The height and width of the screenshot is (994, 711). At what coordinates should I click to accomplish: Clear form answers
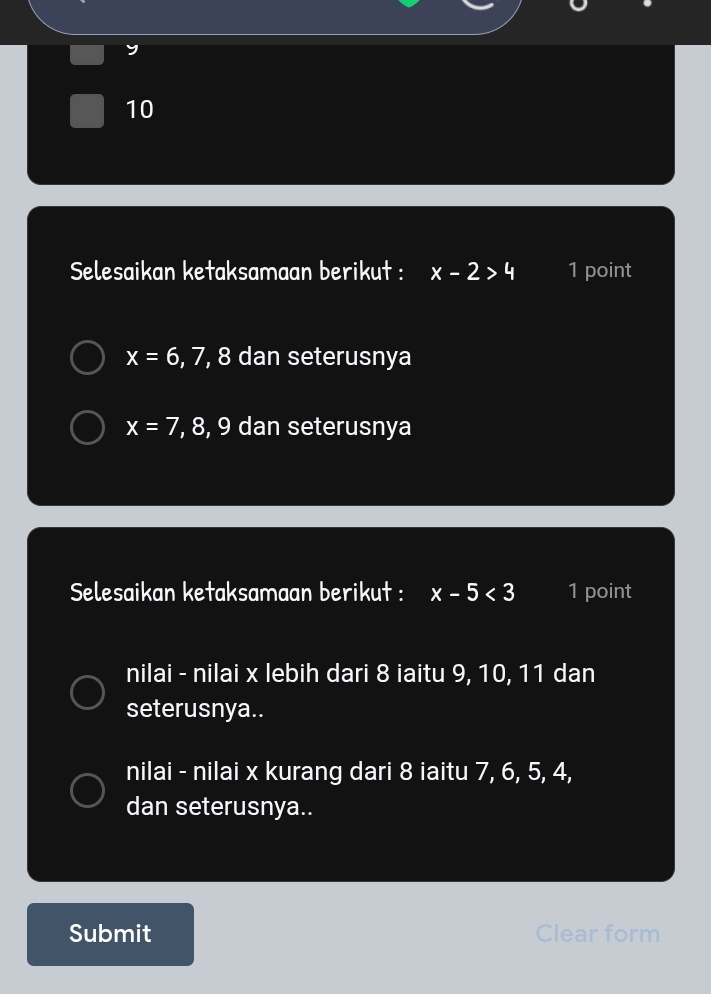click(x=597, y=934)
